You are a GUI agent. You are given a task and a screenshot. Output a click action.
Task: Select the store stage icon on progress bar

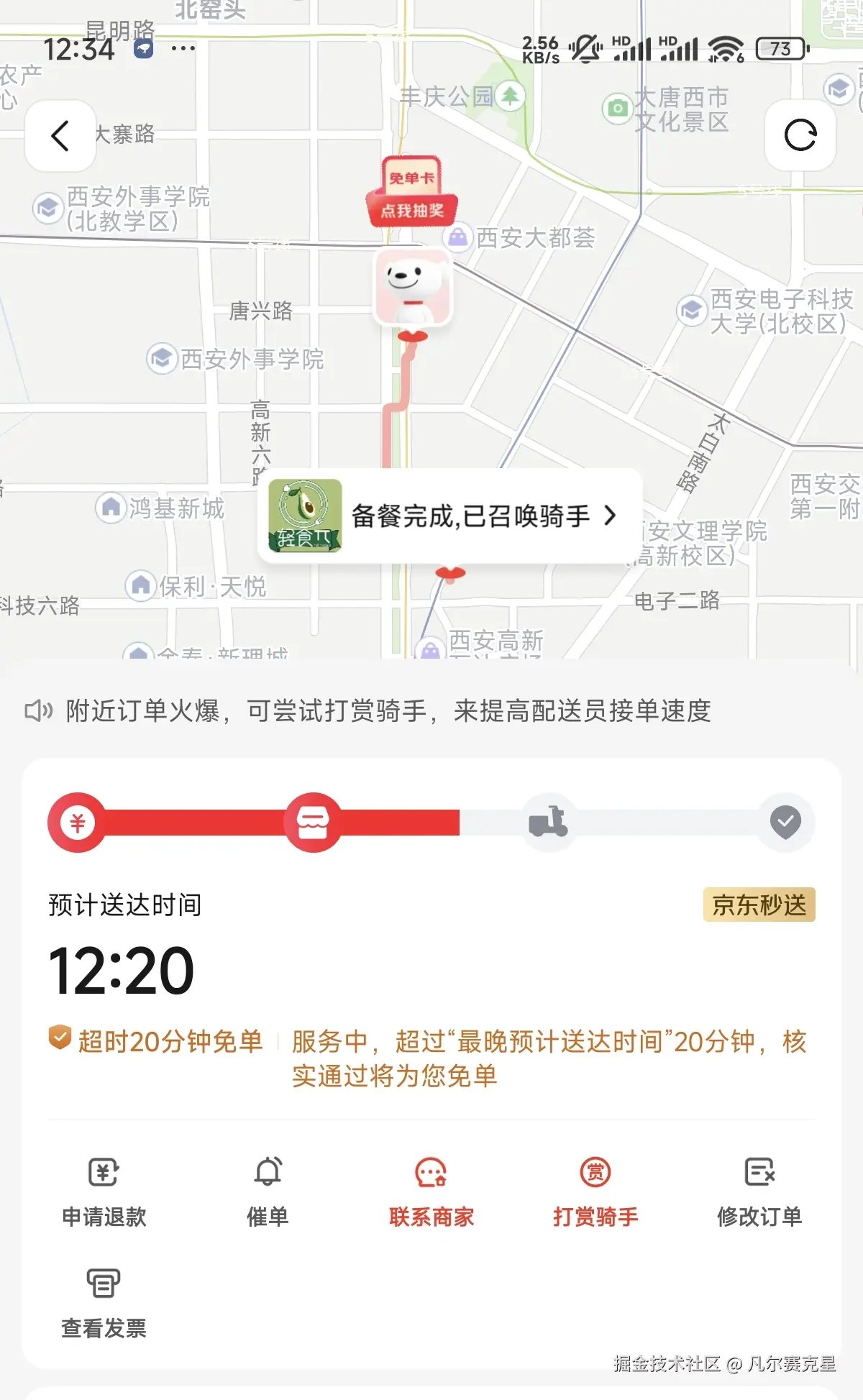(x=314, y=822)
